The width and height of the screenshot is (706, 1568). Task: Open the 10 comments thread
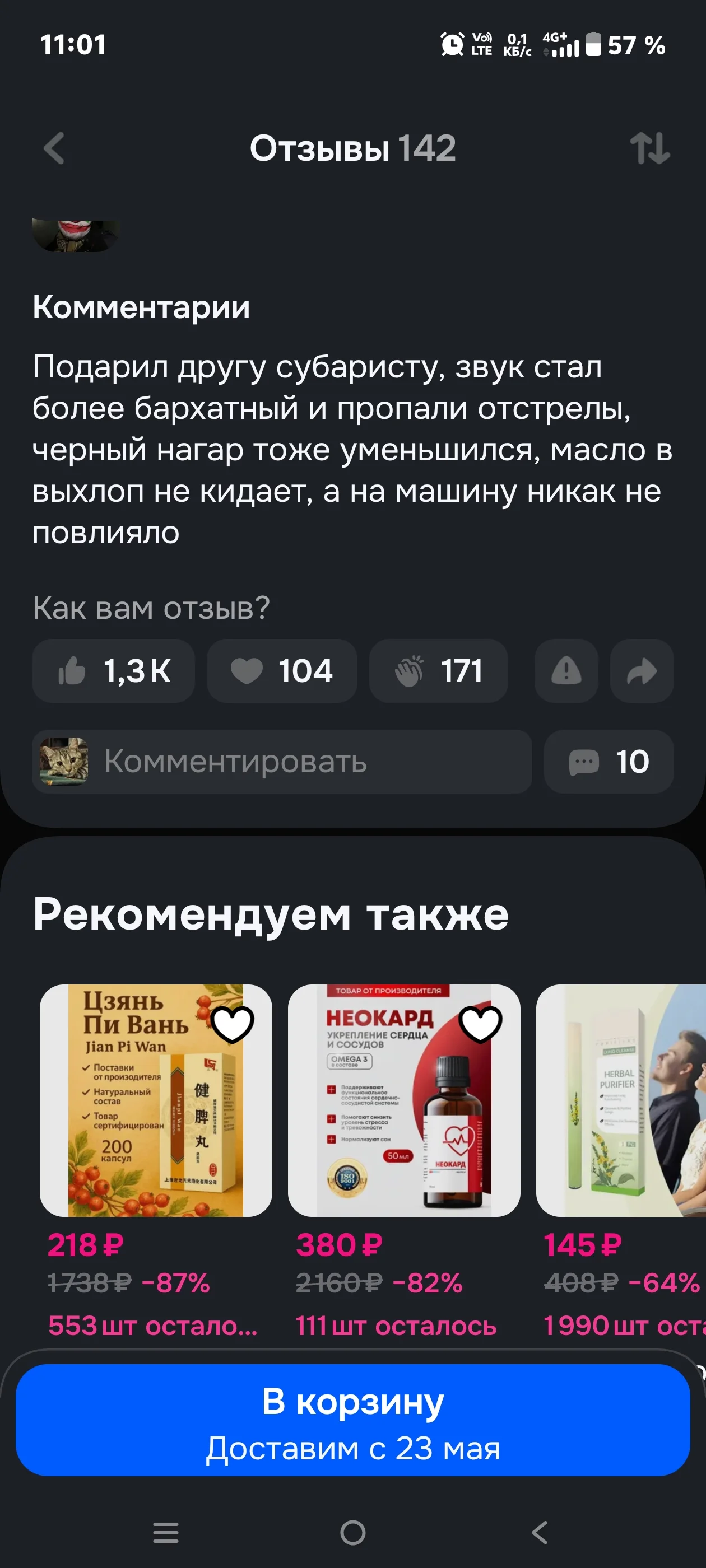609,762
